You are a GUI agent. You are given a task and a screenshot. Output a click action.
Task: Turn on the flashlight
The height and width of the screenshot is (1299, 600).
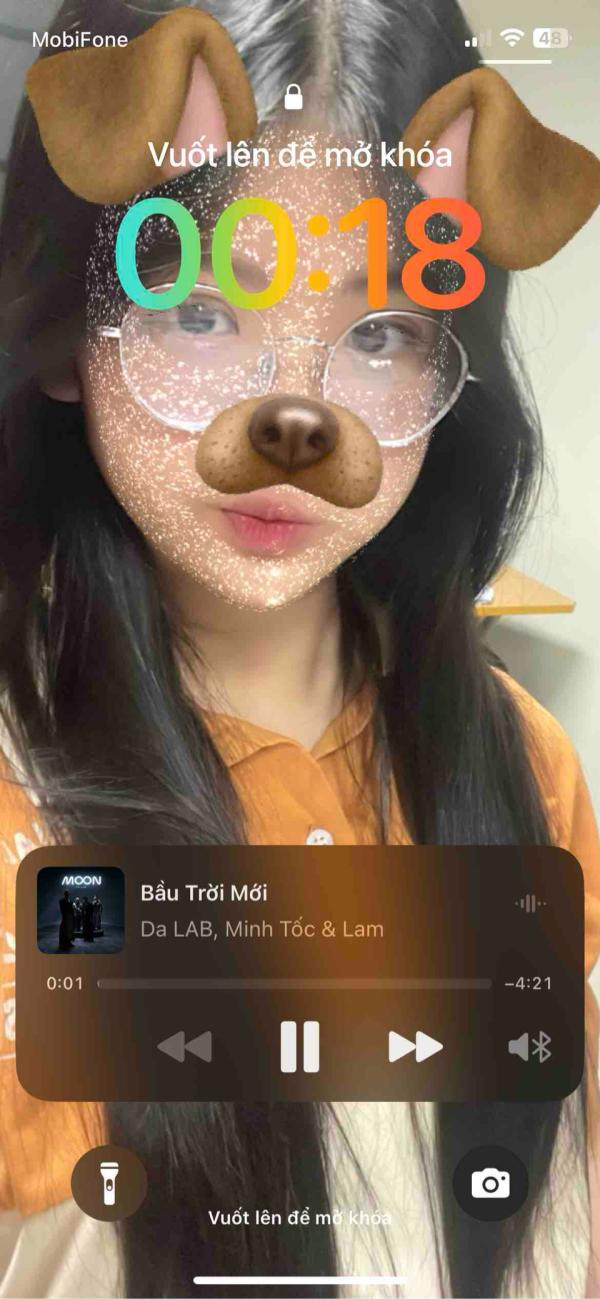click(109, 1184)
